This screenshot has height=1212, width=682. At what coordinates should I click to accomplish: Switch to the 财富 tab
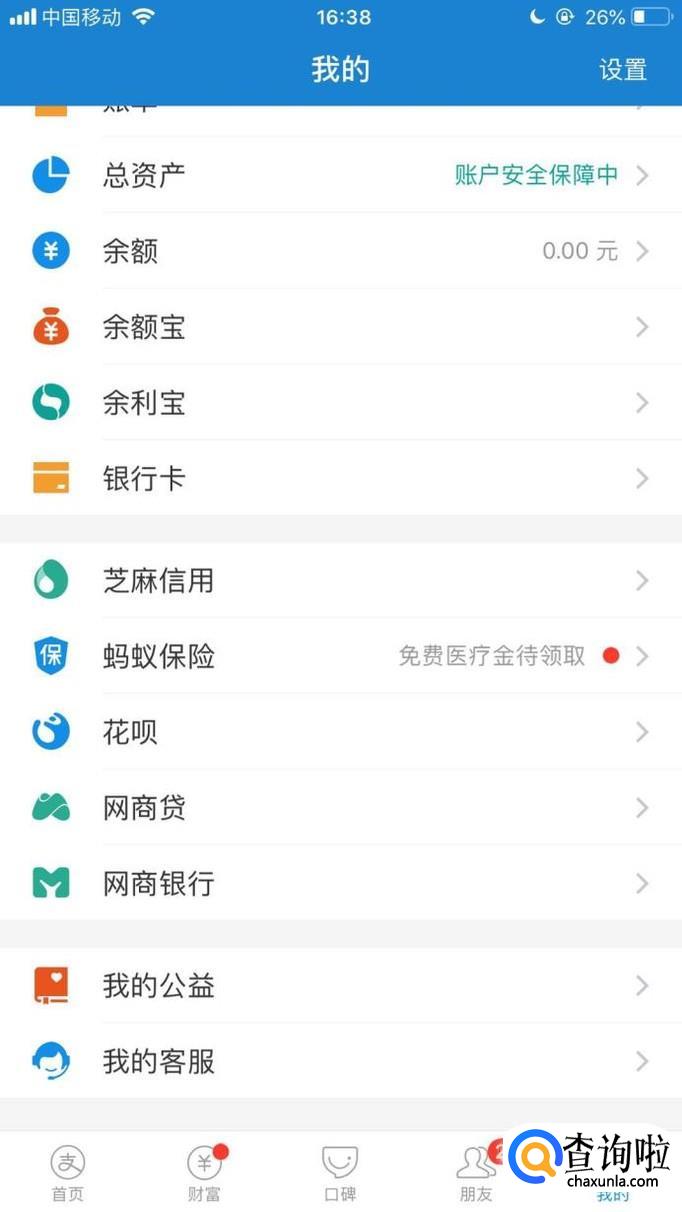(x=204, y=1172)
